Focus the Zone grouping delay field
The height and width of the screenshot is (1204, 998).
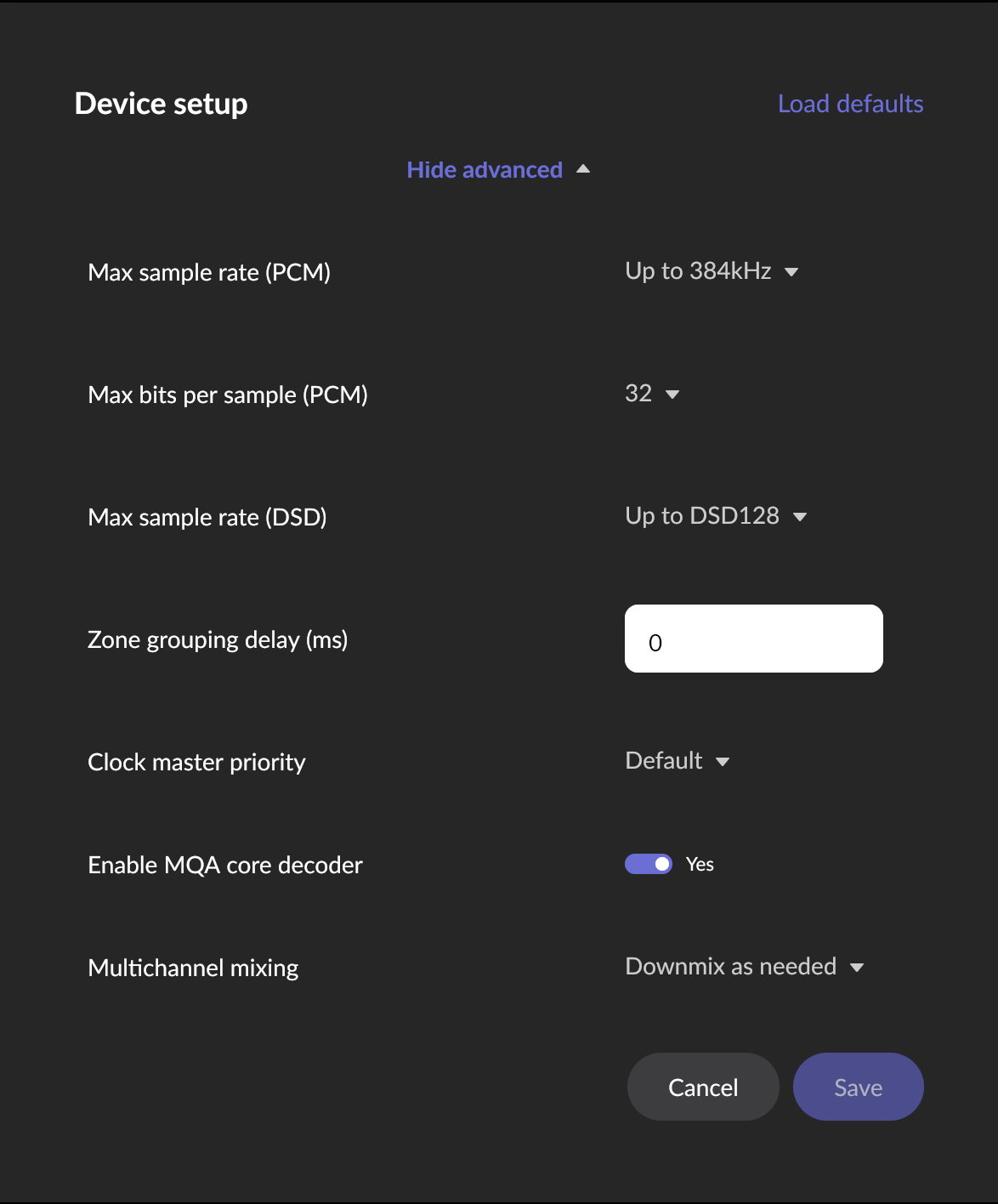tap(753, 639)
